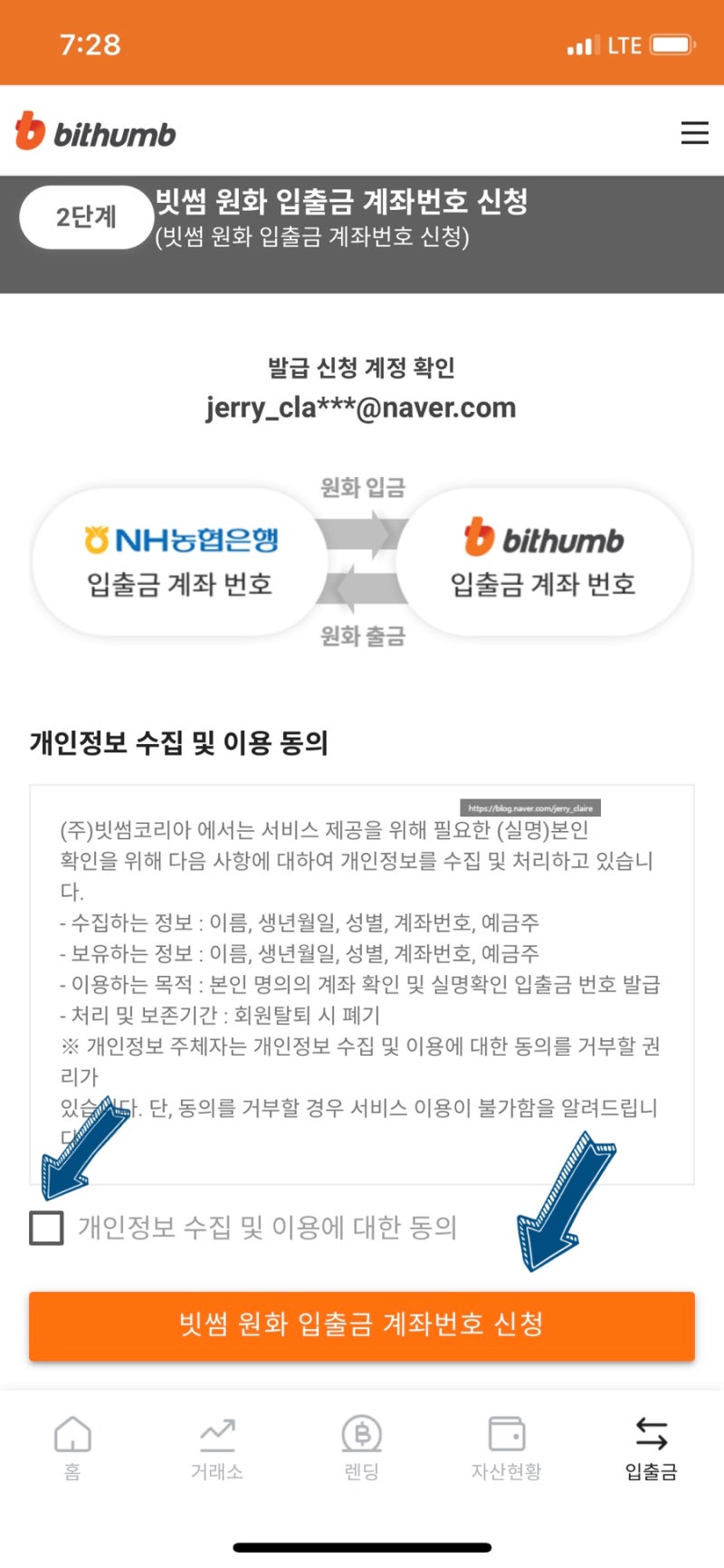This screenshot has height=1568, width=724.
Task: Tap the LTE signal indicator
Action: click(606, 43)
